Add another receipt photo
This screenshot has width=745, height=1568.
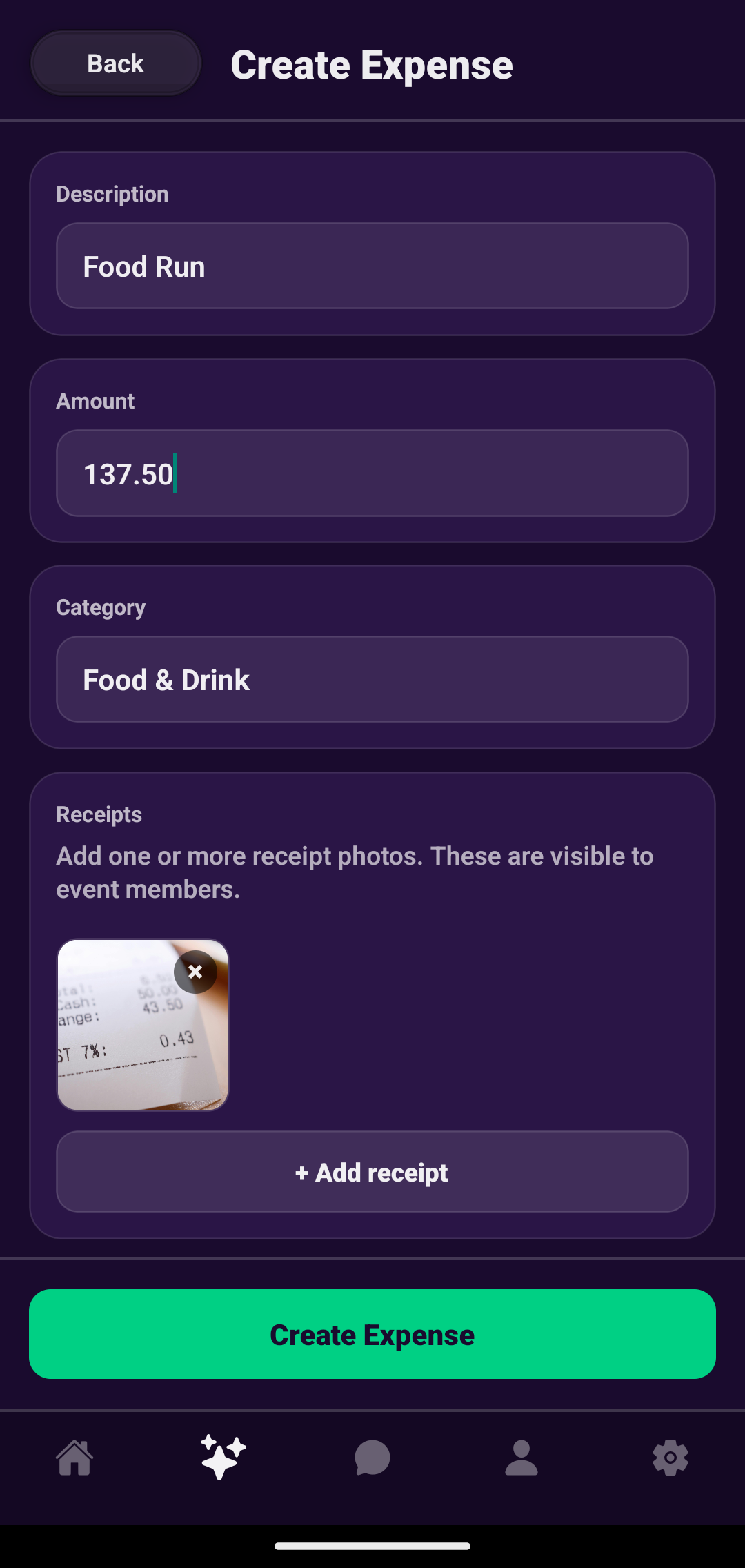tap(372, 1172)
